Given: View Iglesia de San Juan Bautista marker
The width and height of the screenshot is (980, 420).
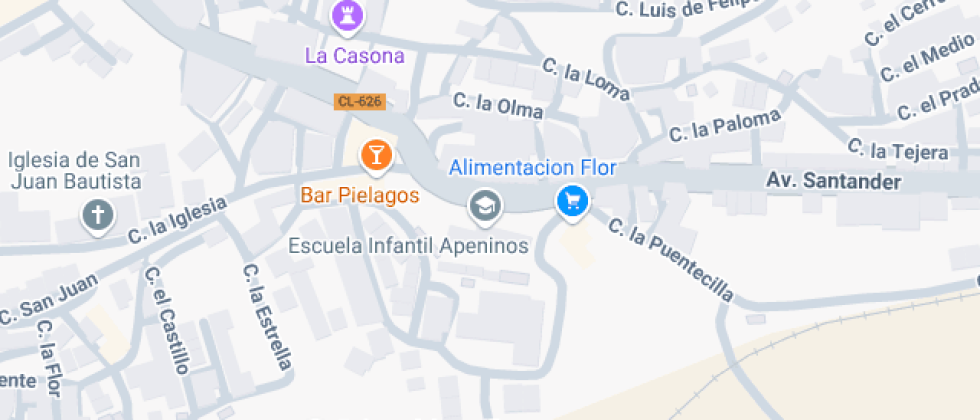Looking at the screenshot, I should (97, 215).
